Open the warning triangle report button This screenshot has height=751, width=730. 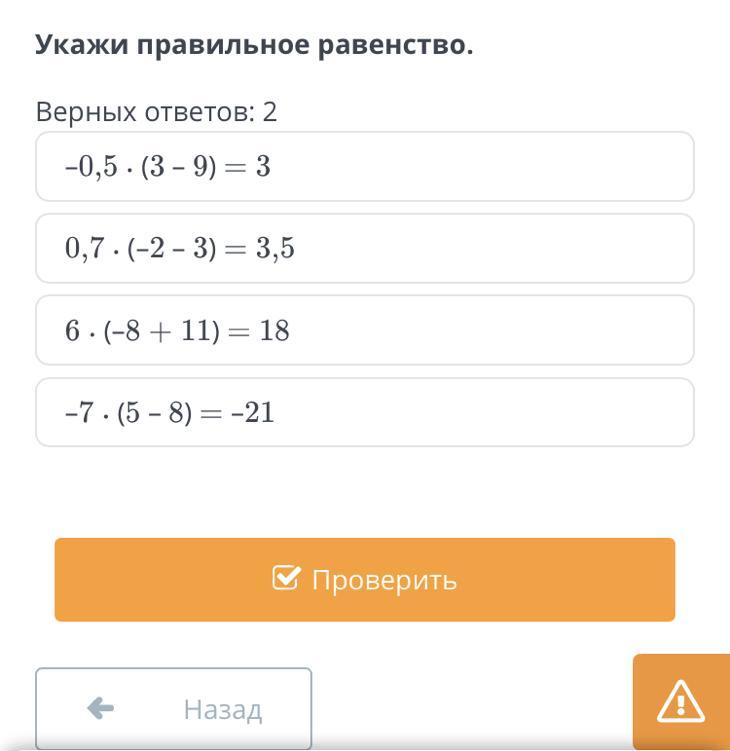pyautogui.click(x=681, y=702)
